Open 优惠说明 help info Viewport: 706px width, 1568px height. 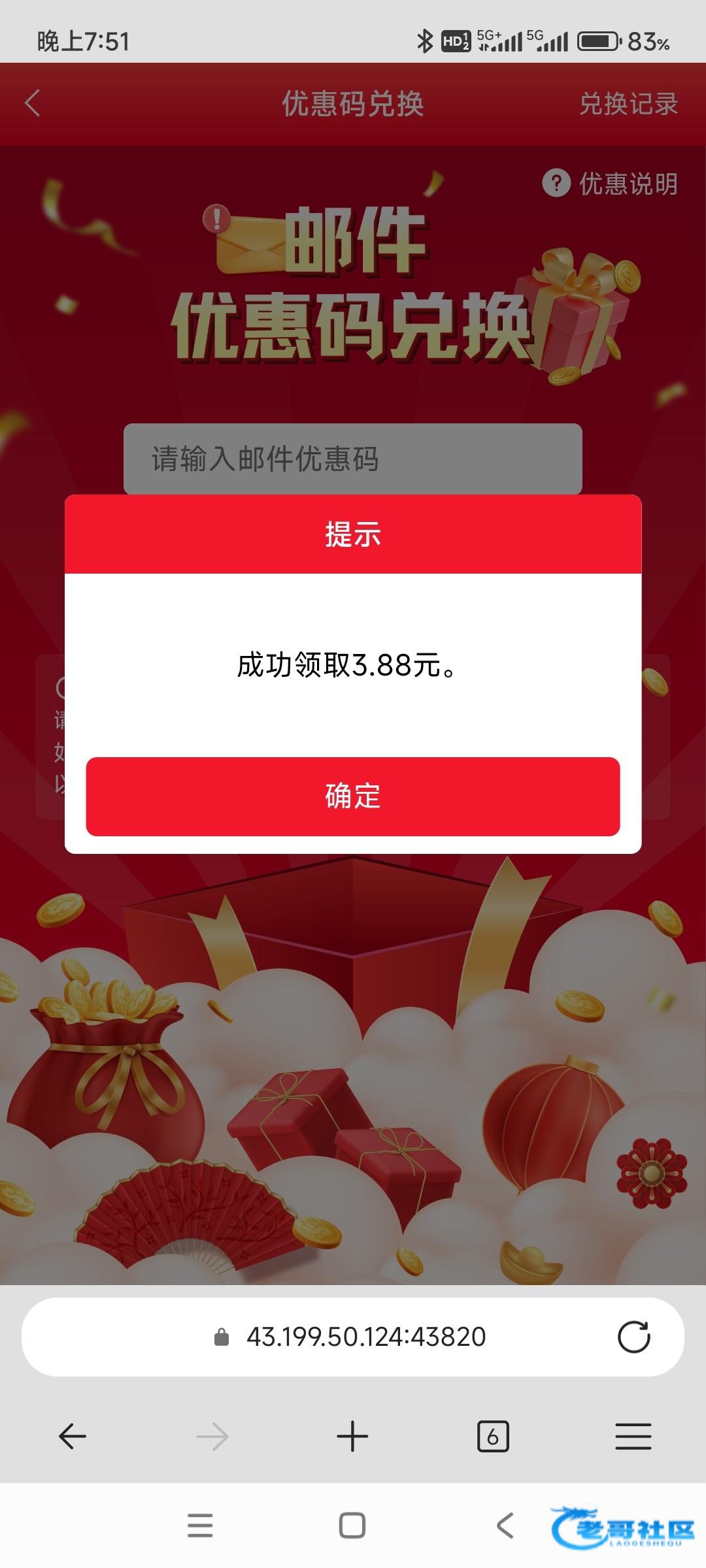(x=611, y=184)
